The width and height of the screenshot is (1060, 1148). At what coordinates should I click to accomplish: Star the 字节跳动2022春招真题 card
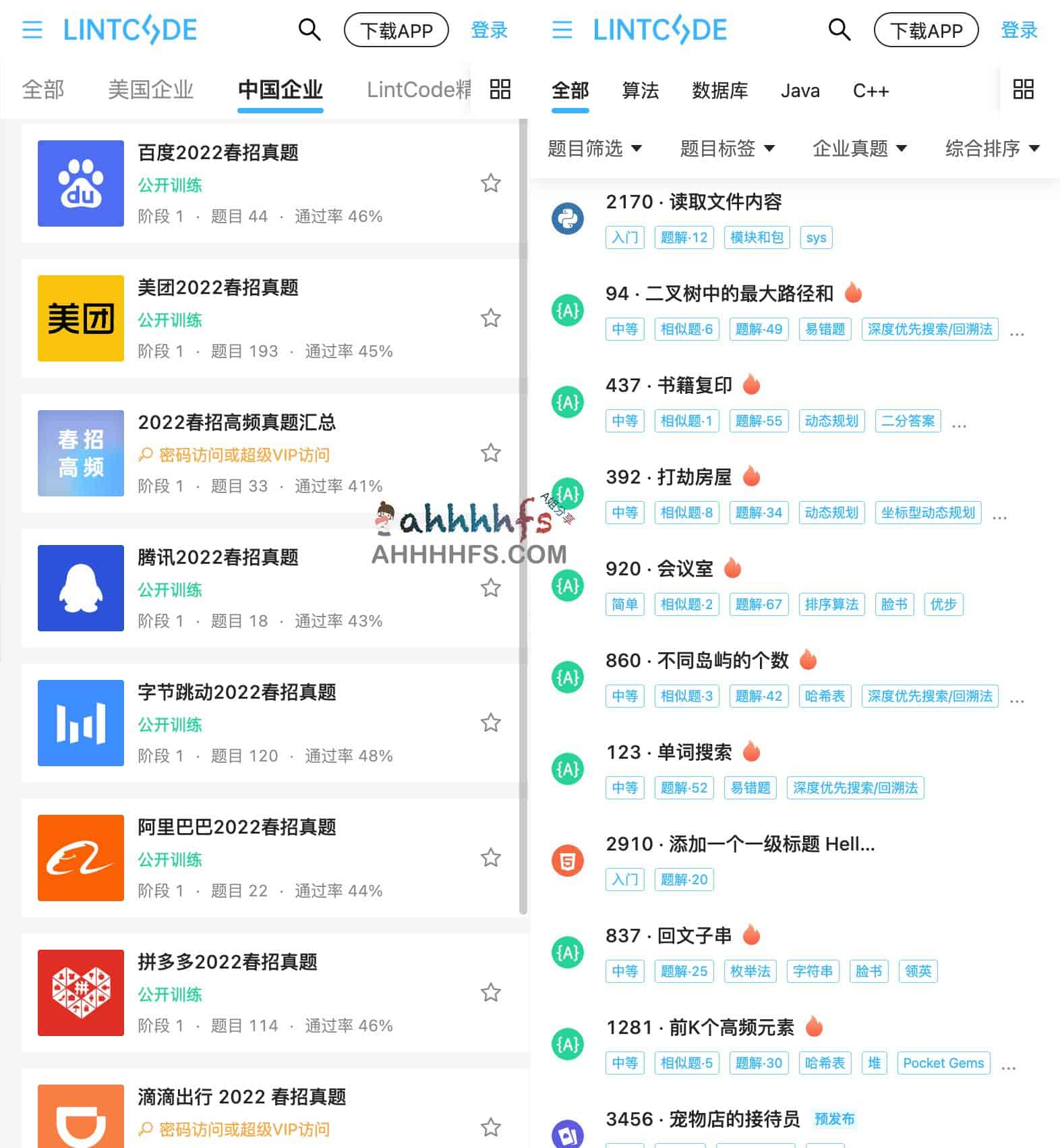(x=490, y=722)
